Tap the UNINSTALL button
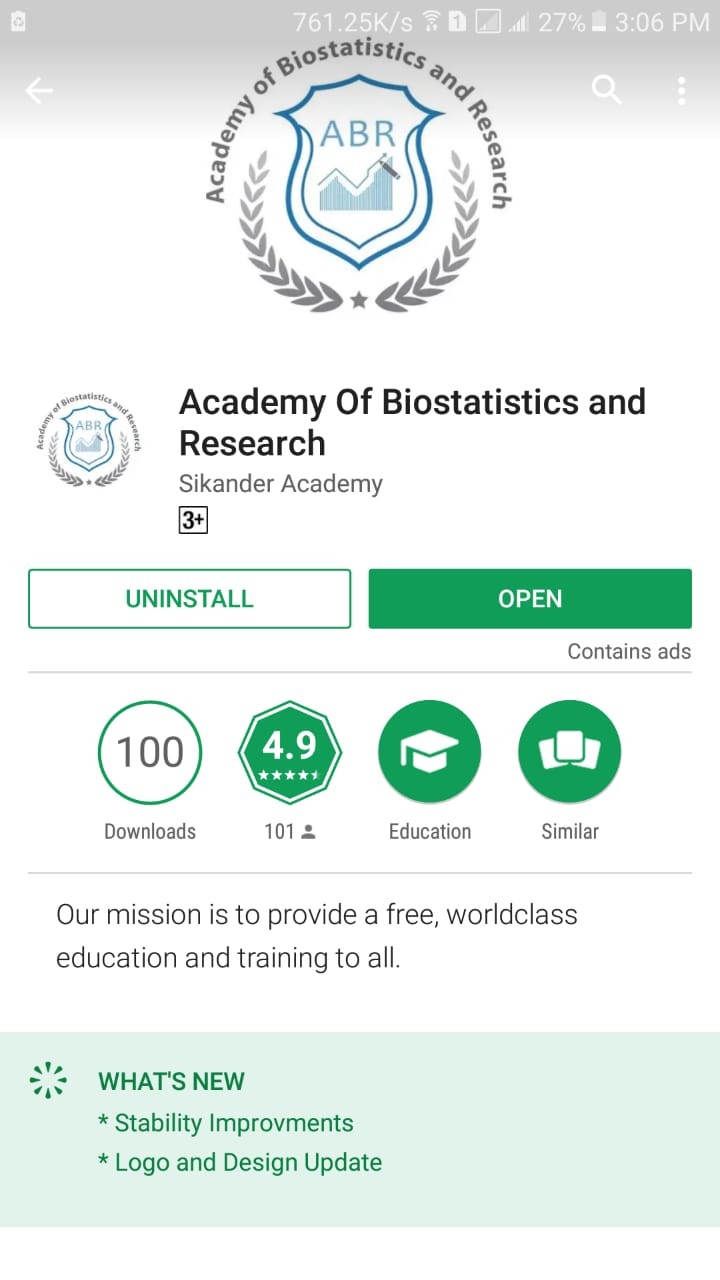This screenshot has height=1280, width=720. pos(189,599)
